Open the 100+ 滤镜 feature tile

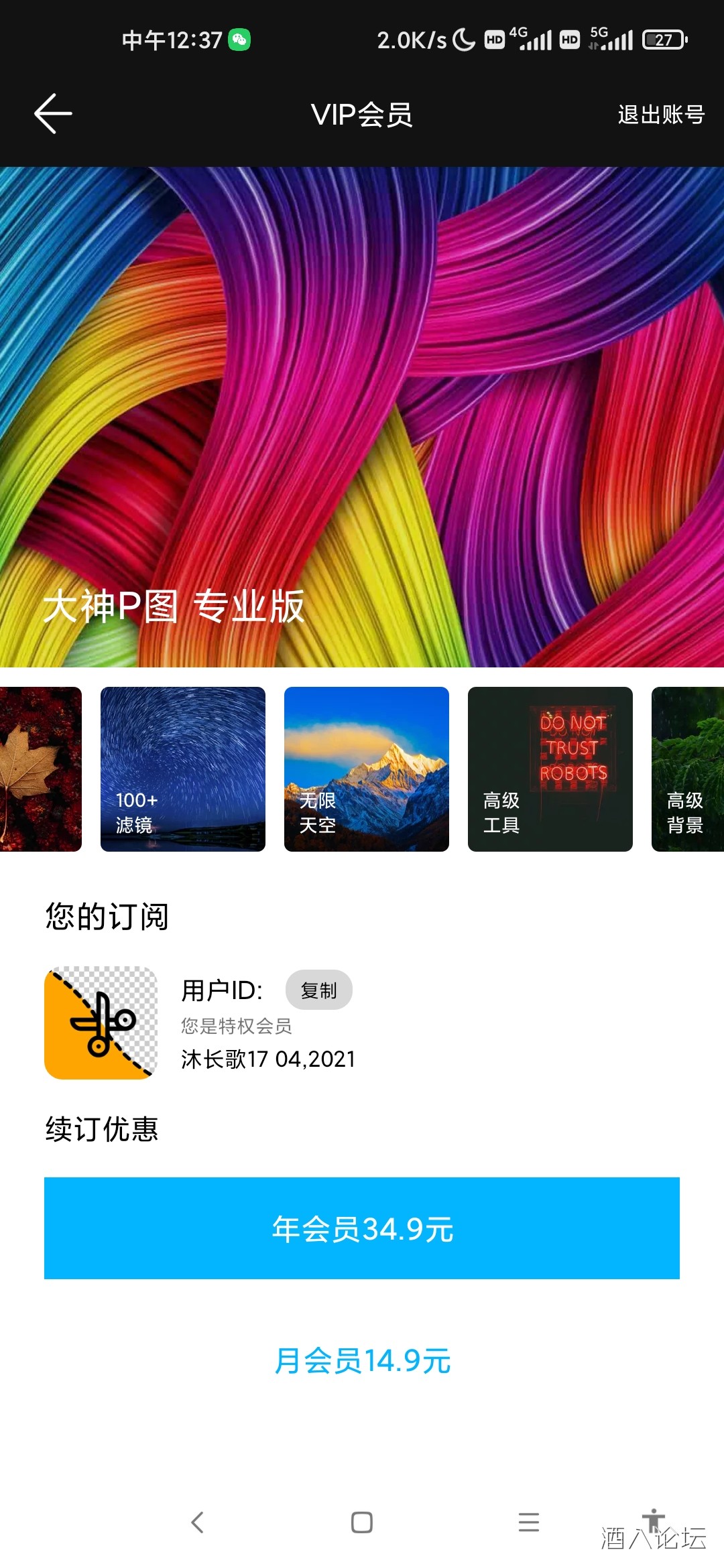click(183, 769)
